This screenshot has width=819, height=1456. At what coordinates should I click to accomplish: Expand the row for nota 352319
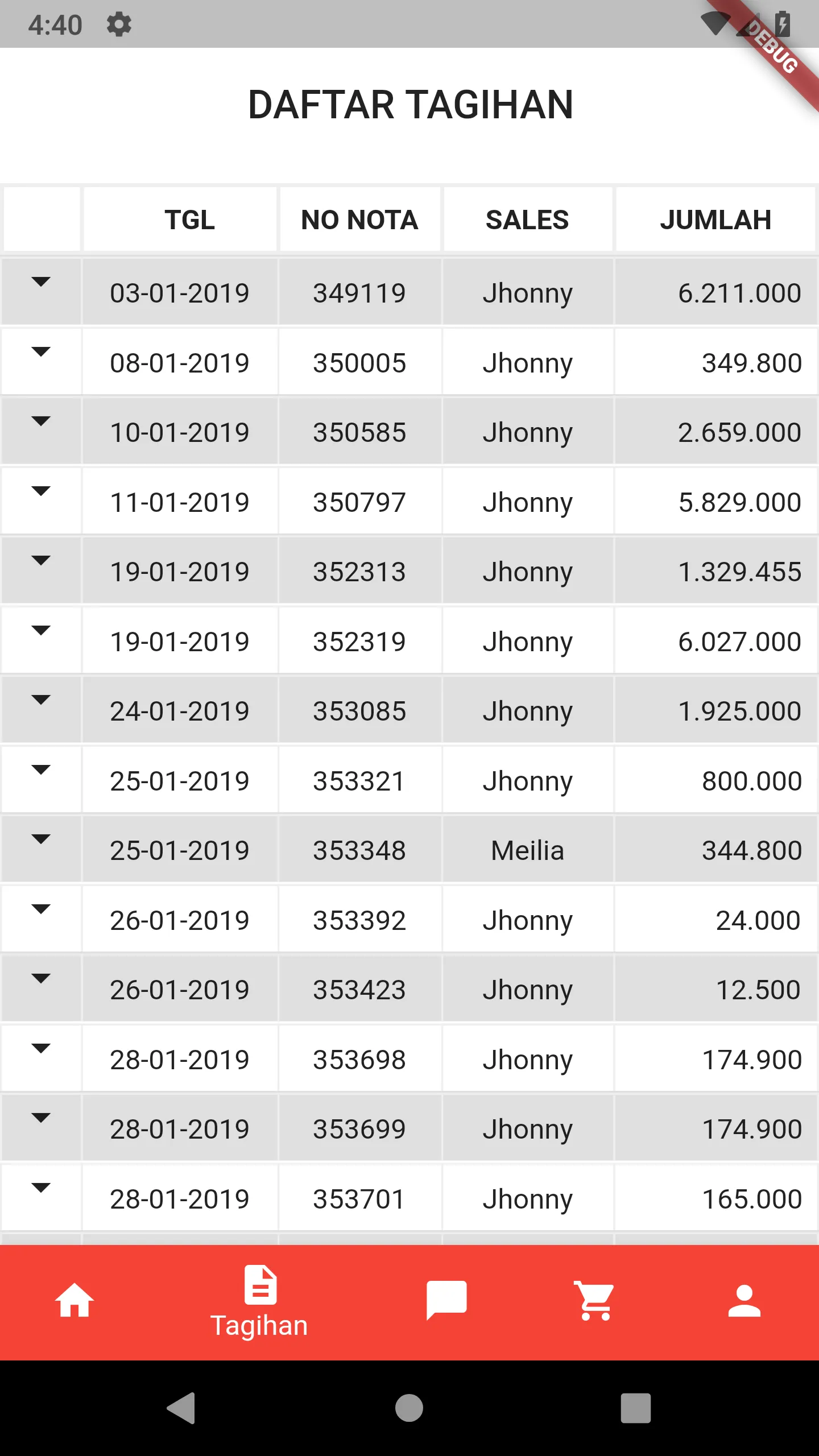41,631
